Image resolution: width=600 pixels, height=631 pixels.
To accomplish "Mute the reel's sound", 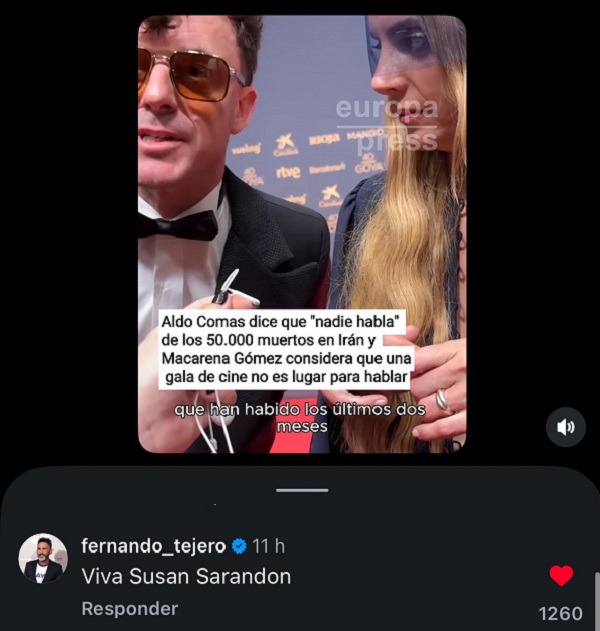I will (565, 427).
